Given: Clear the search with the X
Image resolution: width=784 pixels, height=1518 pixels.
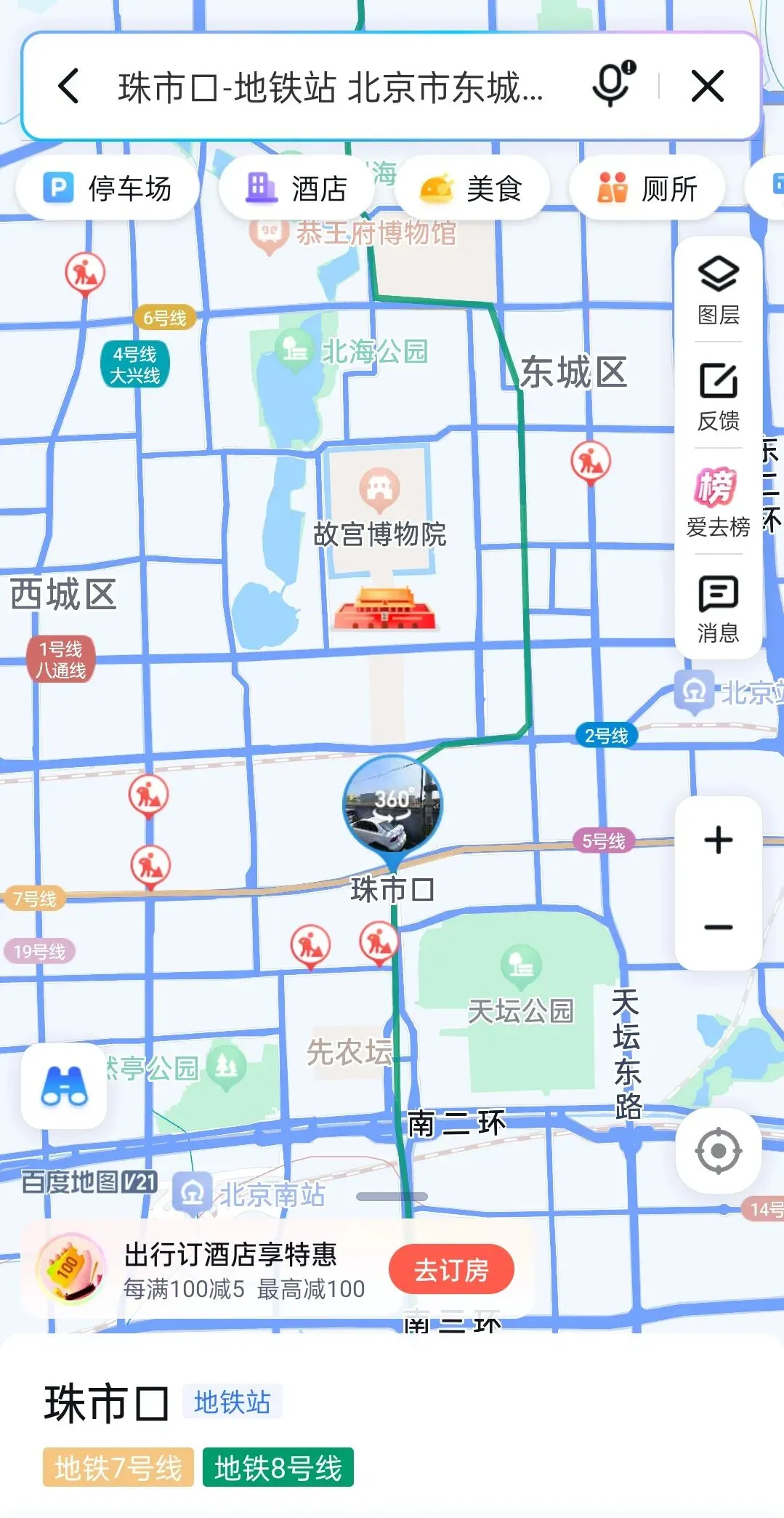Looking at the screenshot, I should coord(707,87).
